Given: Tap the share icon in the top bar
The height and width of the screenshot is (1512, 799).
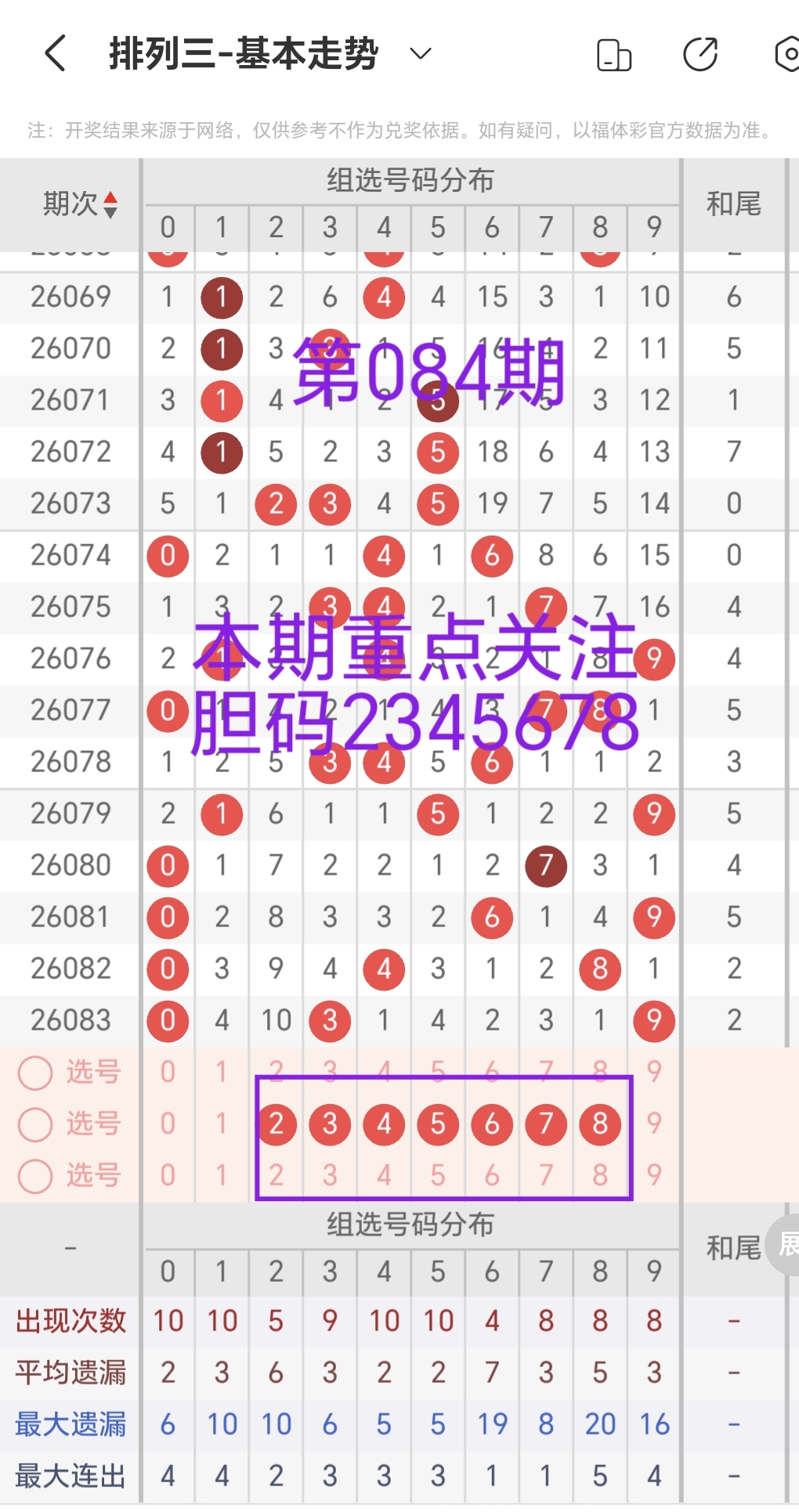Looking at the screenshot, I should point(701,53).
